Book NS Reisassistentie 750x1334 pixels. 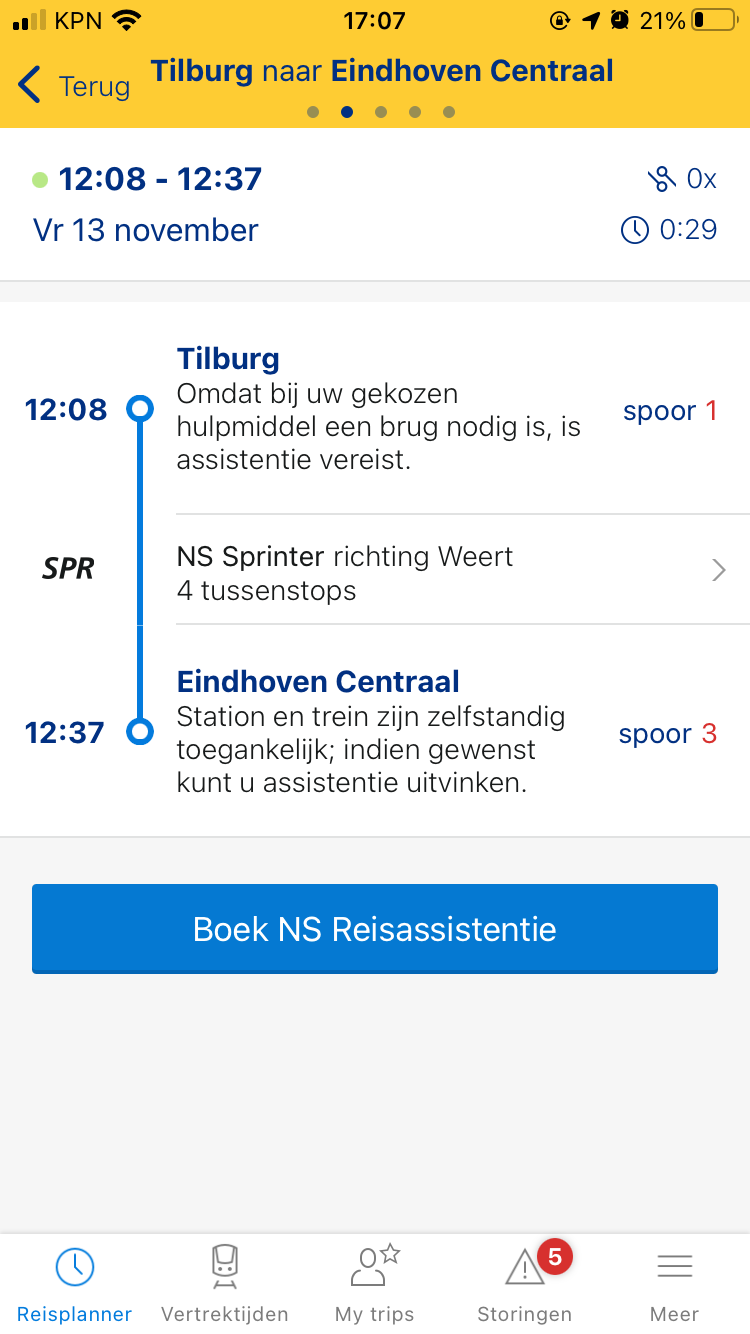(375, 929)
